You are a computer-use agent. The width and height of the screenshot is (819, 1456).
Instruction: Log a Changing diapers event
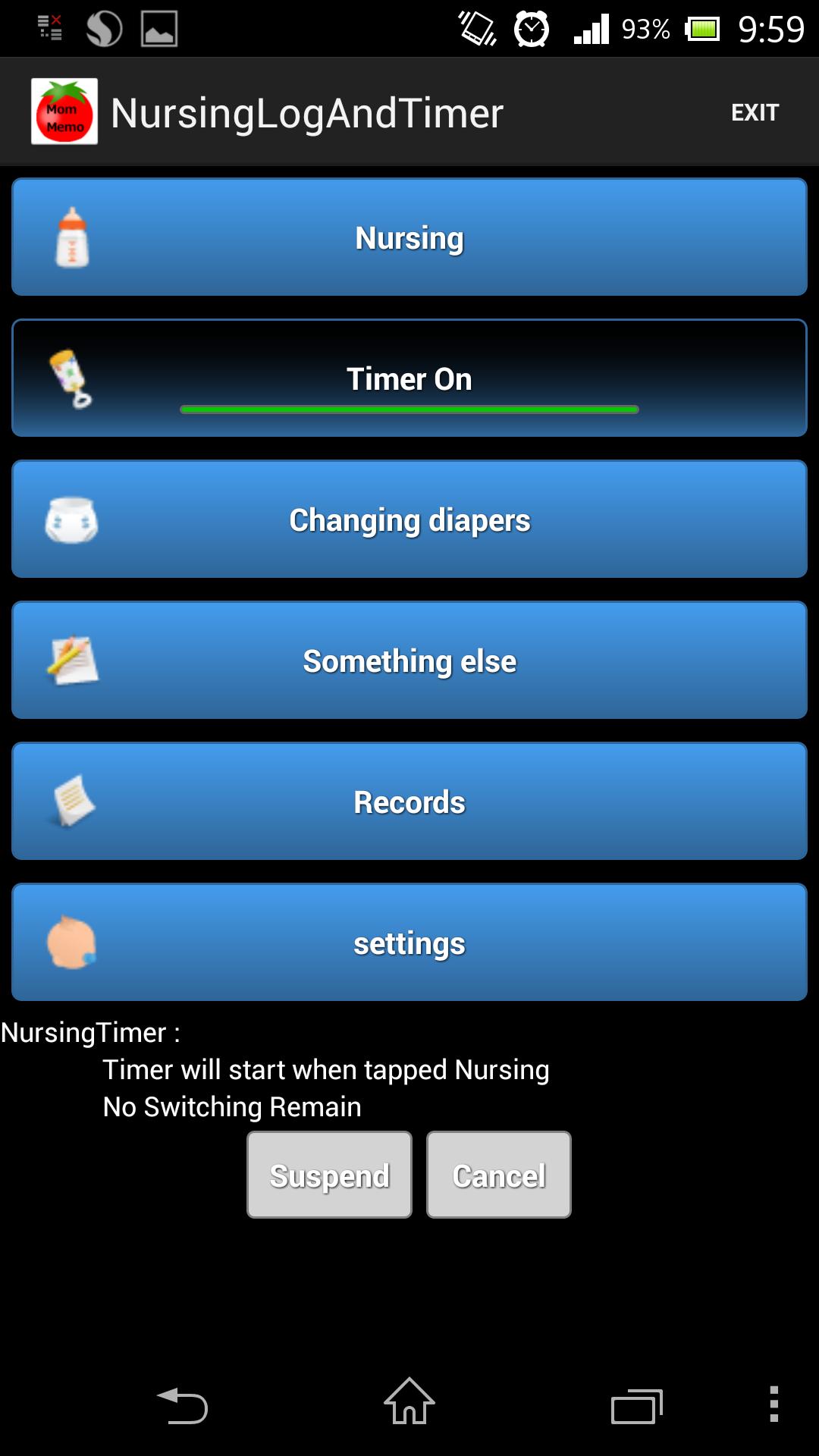(x=409, y=519)
